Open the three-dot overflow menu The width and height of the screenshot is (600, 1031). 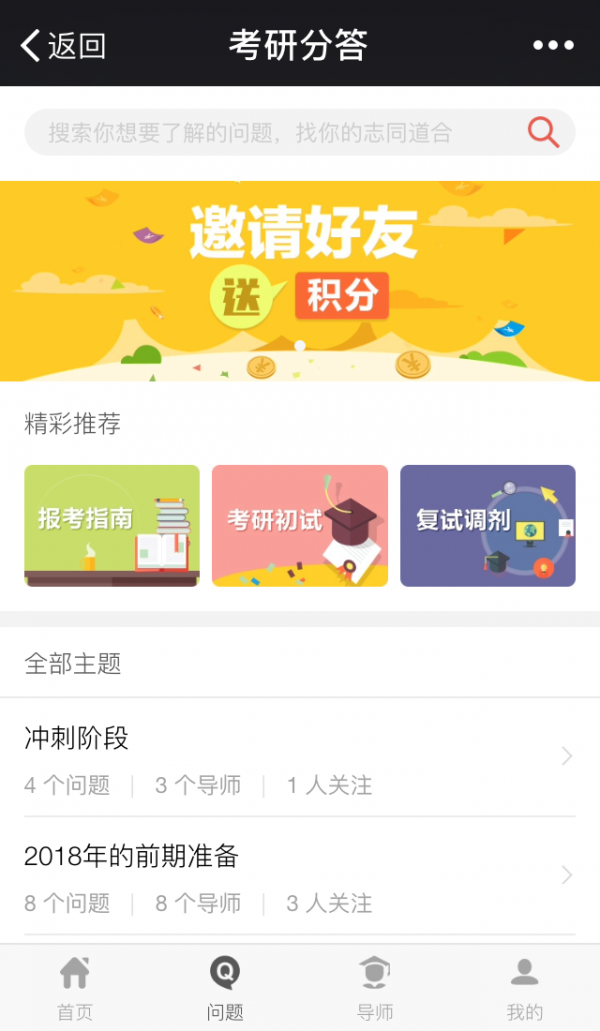pyautogui.click(x=552, y=46)
